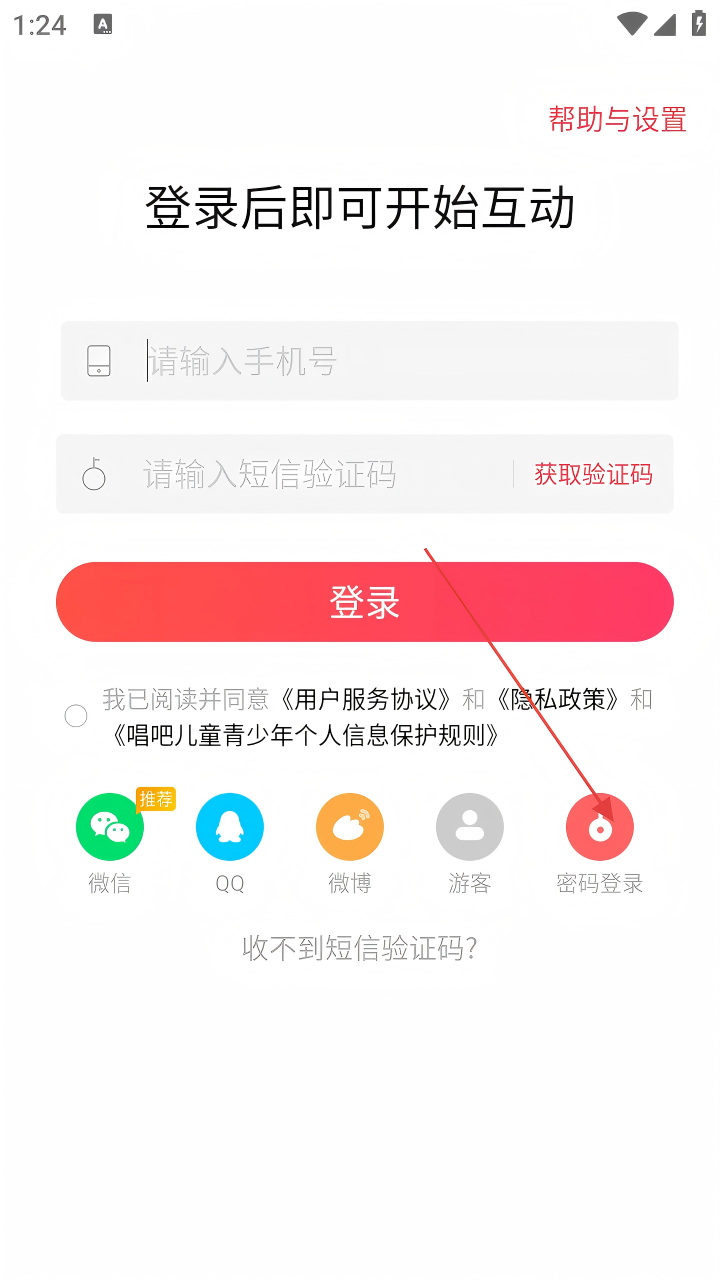This screenshot has height=1280, width=720.
Task: Switch to 密码登录 password login
Action: [599, 828]
